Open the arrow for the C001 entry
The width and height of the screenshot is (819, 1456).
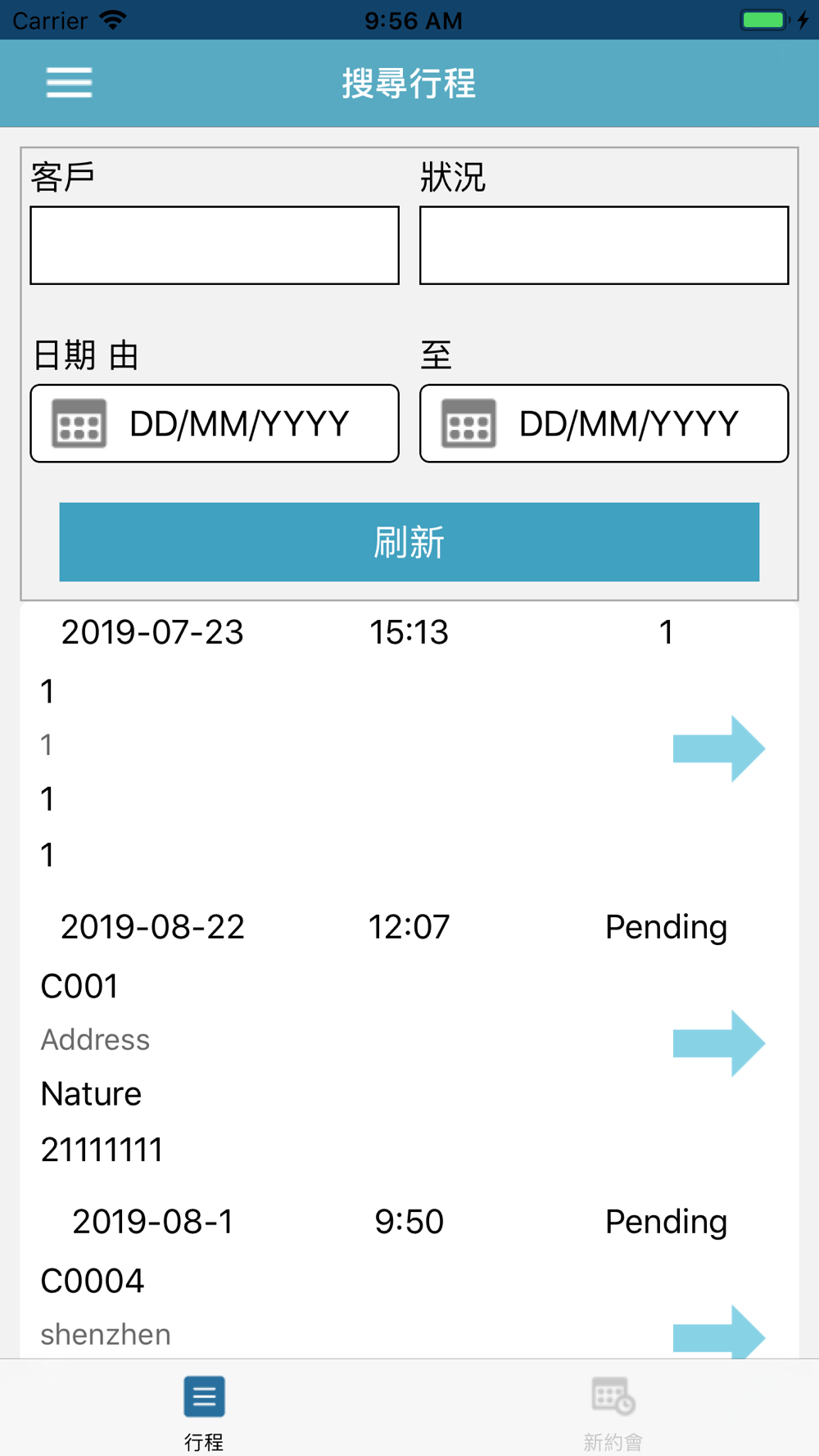pyautogui.click(x=719, y=1043)
